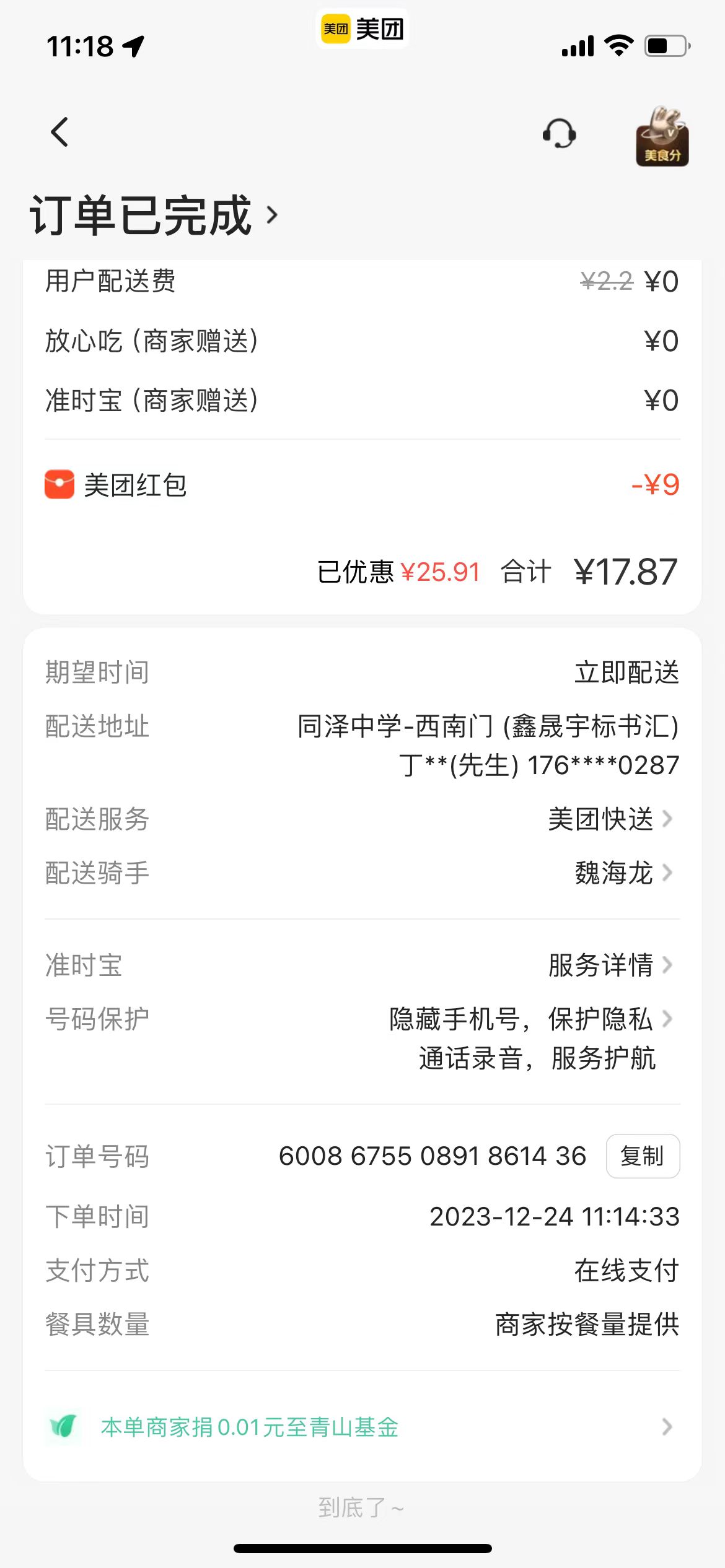Viewport: 725px width, 1568px height.
Task: View 美团快送 delivery service info
Action: (x=610, y=819)
